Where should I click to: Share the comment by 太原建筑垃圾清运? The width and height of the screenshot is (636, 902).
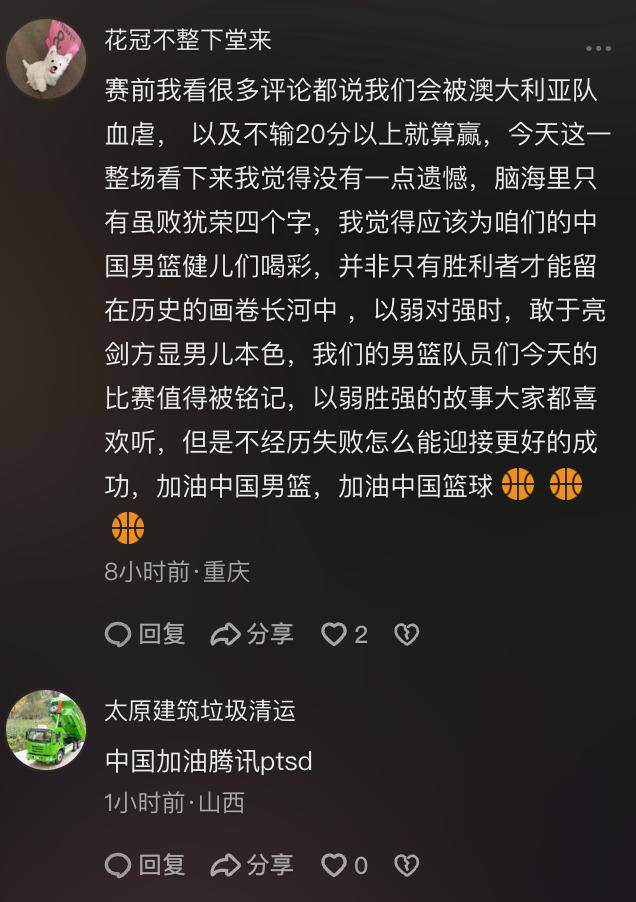[x=252, y=864]
